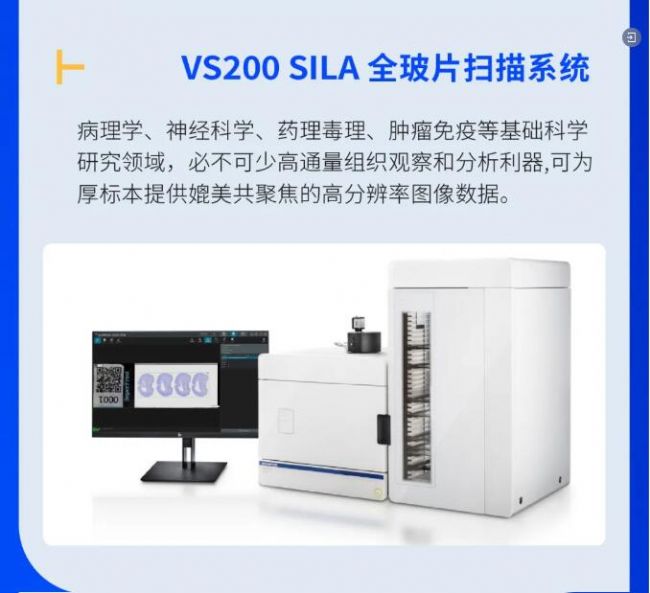Tap the gray exit arrow icon

631,37
